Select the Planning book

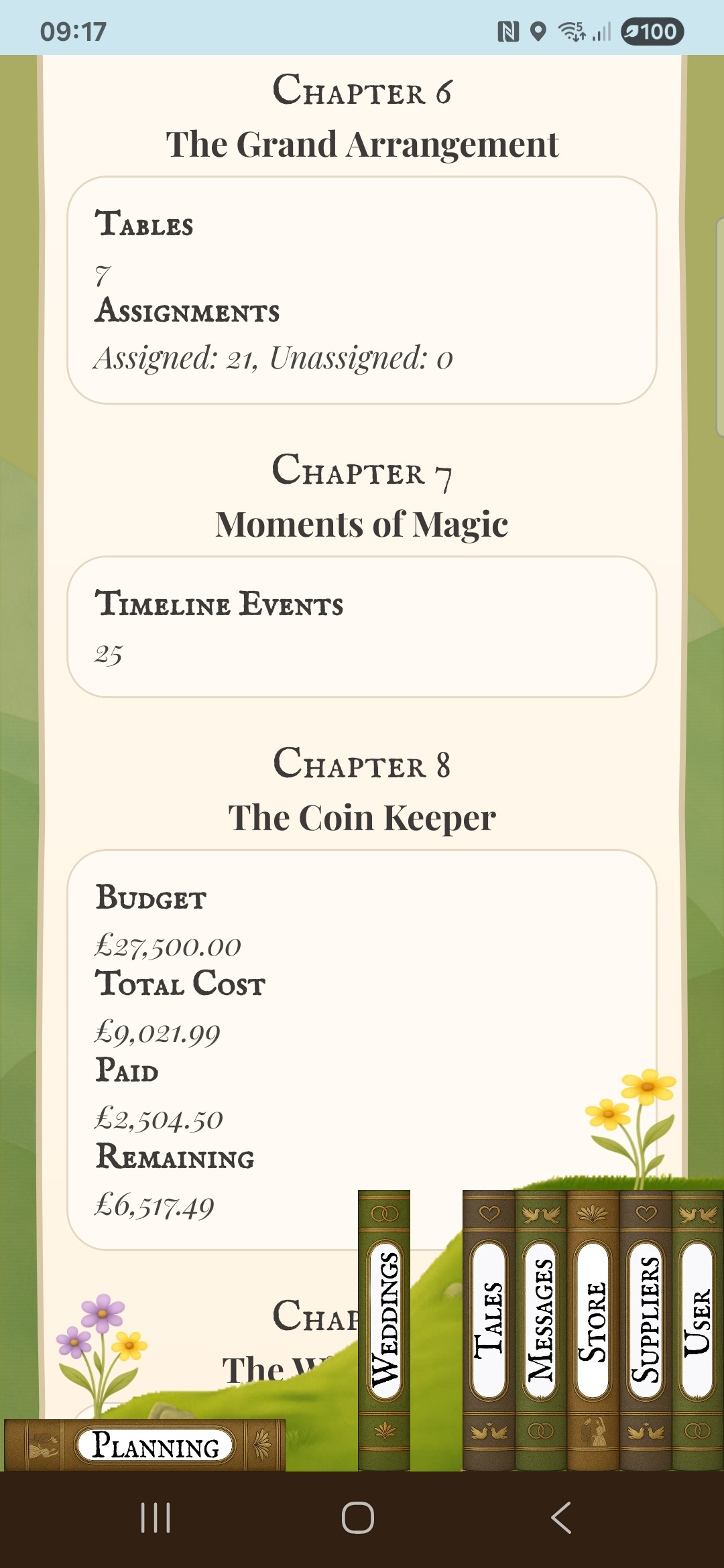(156, 1445)
